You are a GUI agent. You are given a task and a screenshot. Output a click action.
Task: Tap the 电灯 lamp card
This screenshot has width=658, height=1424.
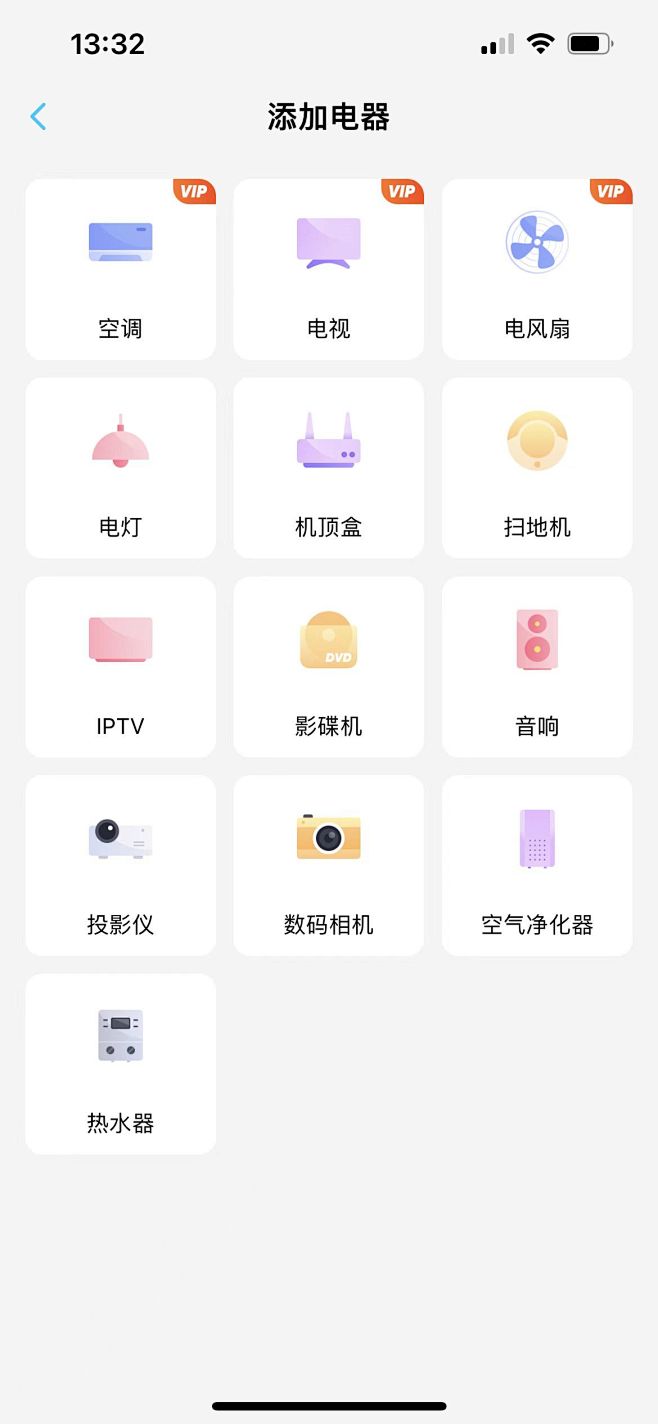pos(121,467)
